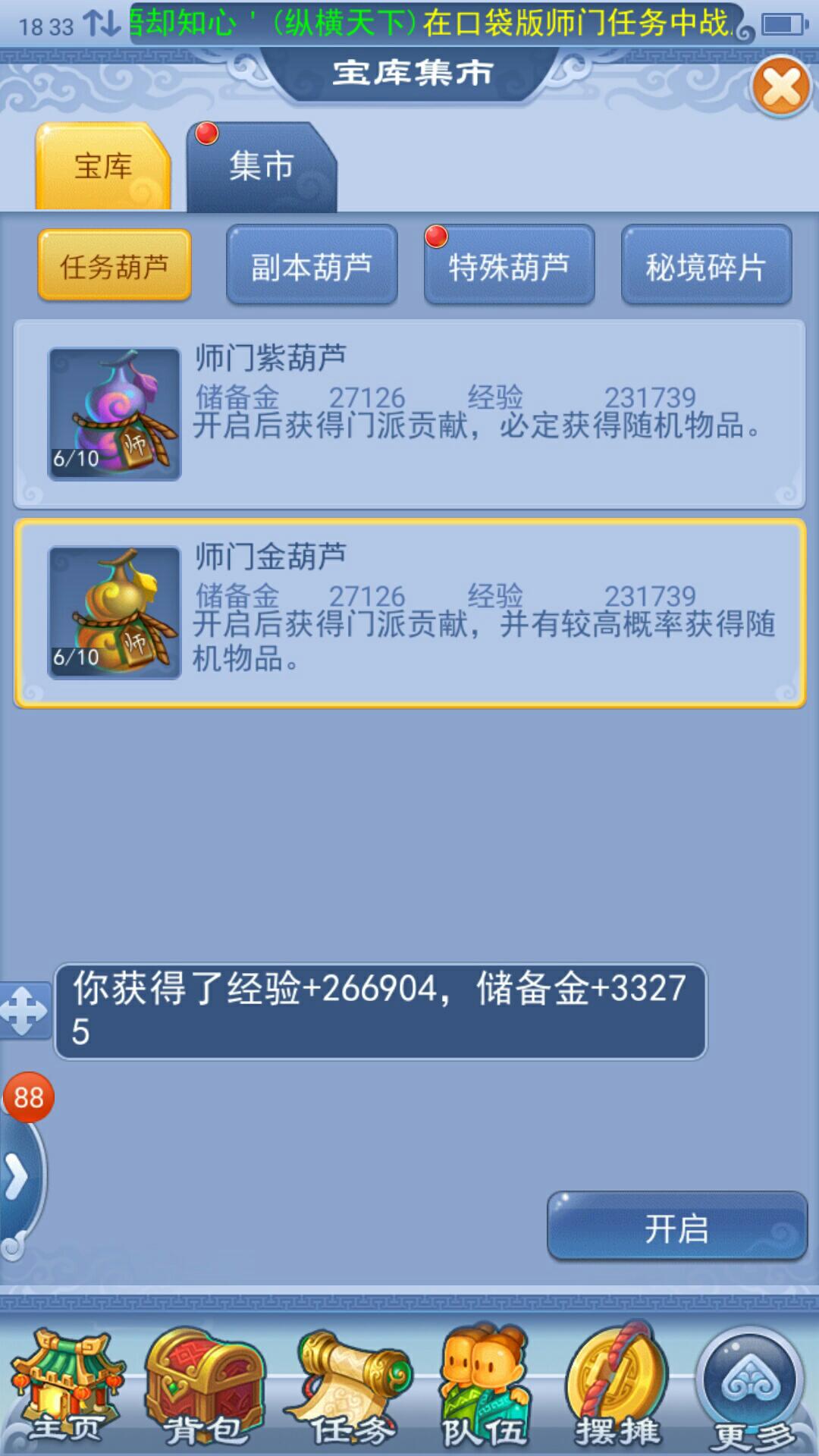Select the 师门紫葫芦 item
The width and height of the screenshot is (819, 1456).
[x=409, y=414]
